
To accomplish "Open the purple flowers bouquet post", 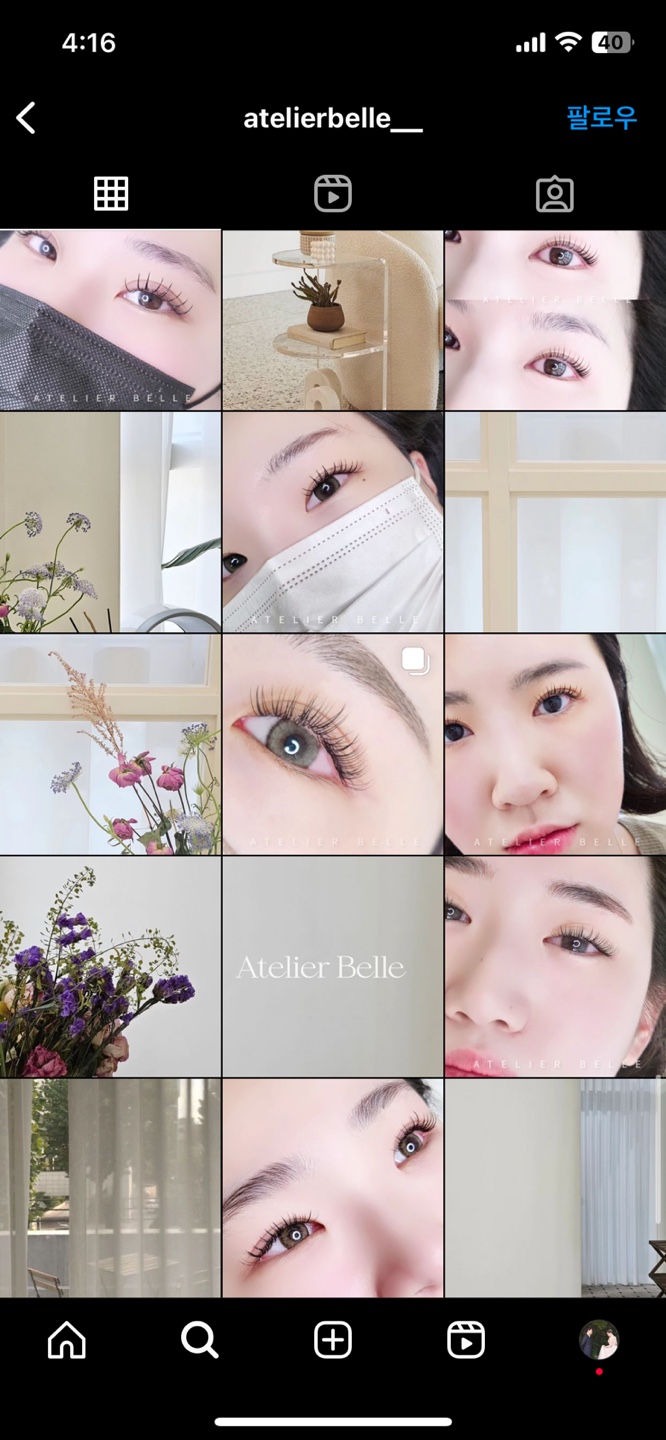I will 110,966.
